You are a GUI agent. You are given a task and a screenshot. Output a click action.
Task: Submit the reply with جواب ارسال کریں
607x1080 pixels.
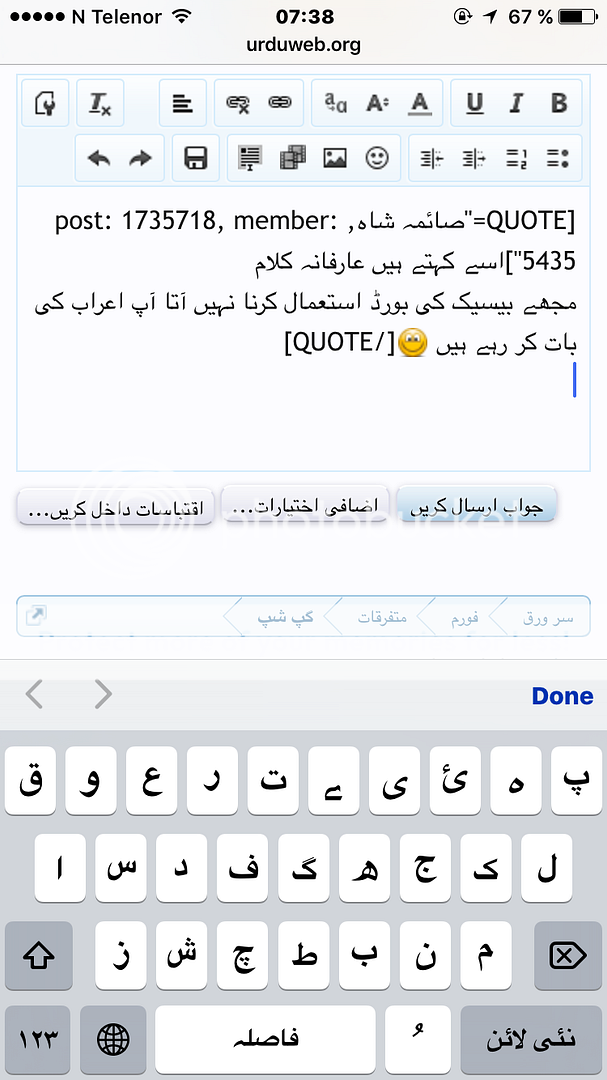tap(476, 507)
